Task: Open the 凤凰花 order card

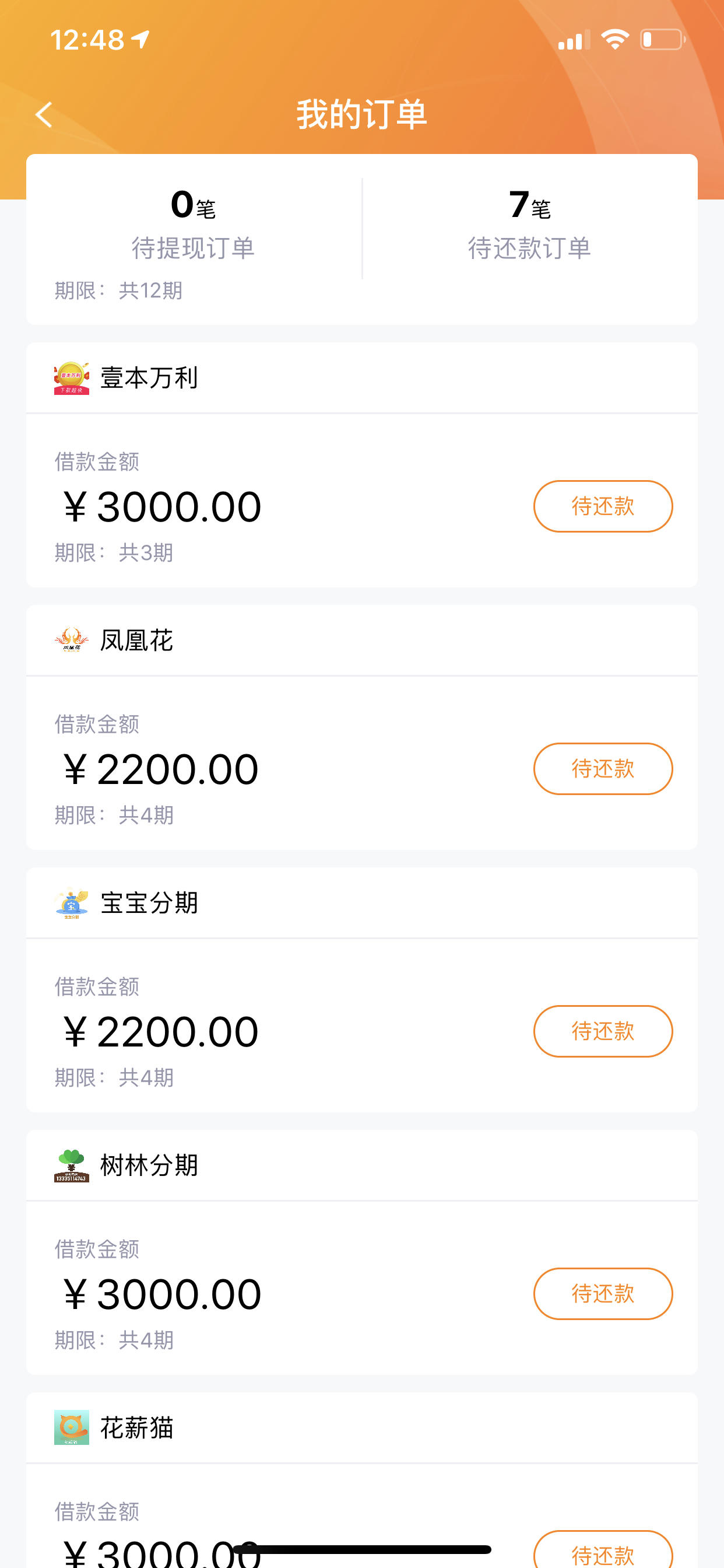Action: (x=362, y=727)
